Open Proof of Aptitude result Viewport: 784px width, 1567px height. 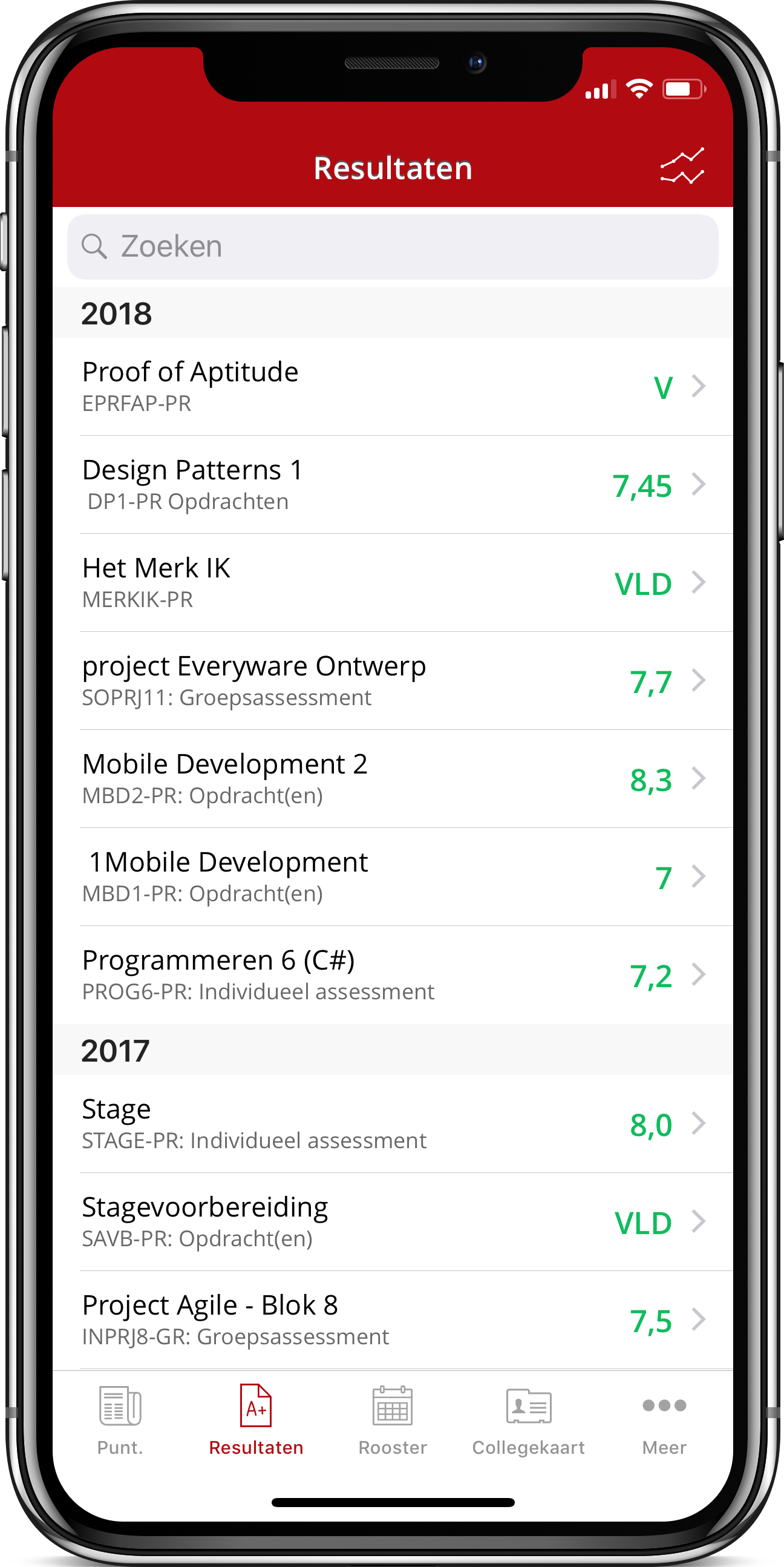point(393,387)
